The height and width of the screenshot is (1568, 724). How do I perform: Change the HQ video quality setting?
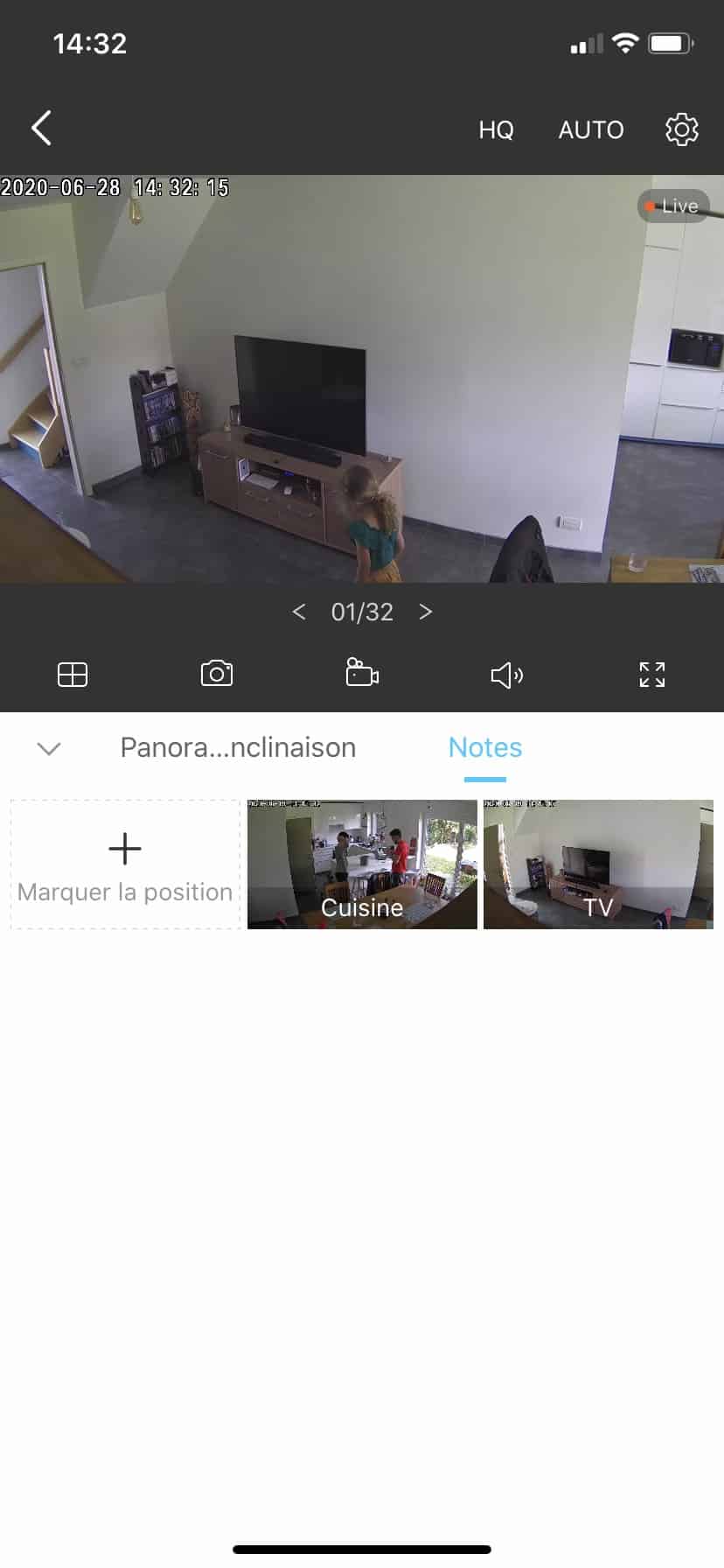496,130
